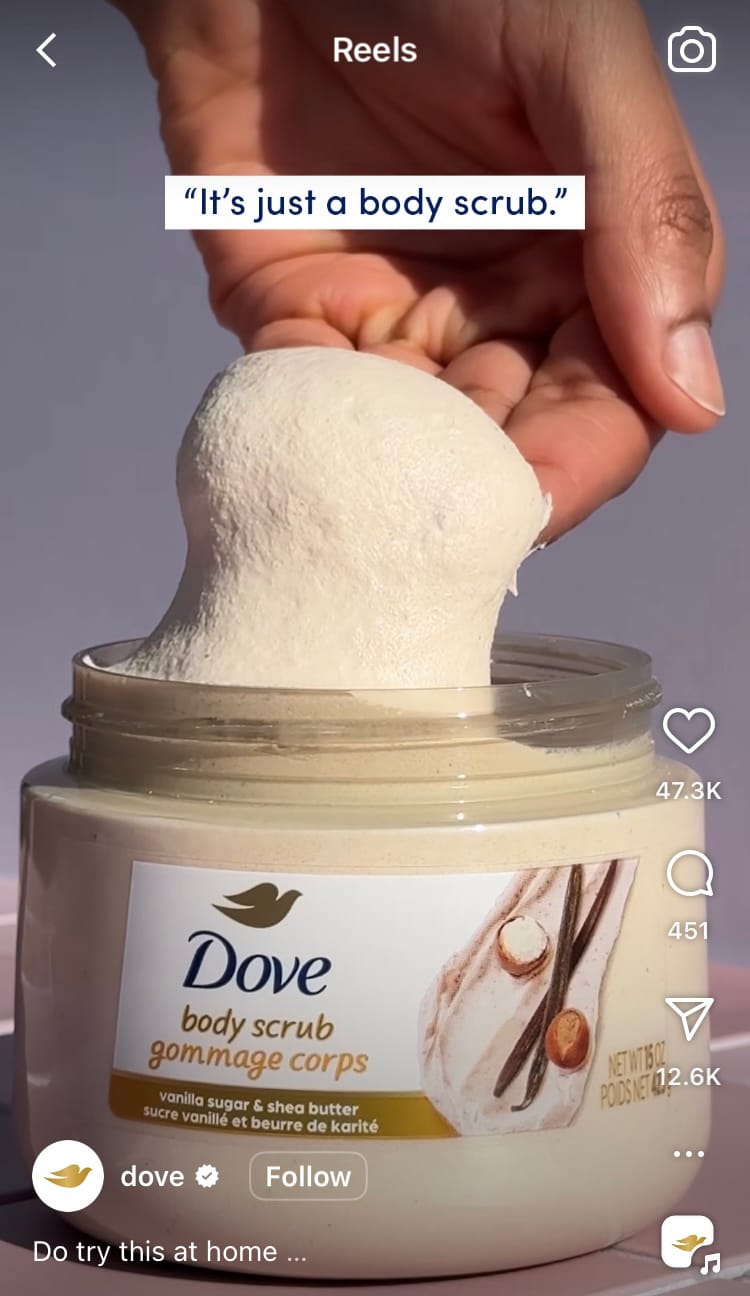Open the camera to create a reel

click(692, 50)
